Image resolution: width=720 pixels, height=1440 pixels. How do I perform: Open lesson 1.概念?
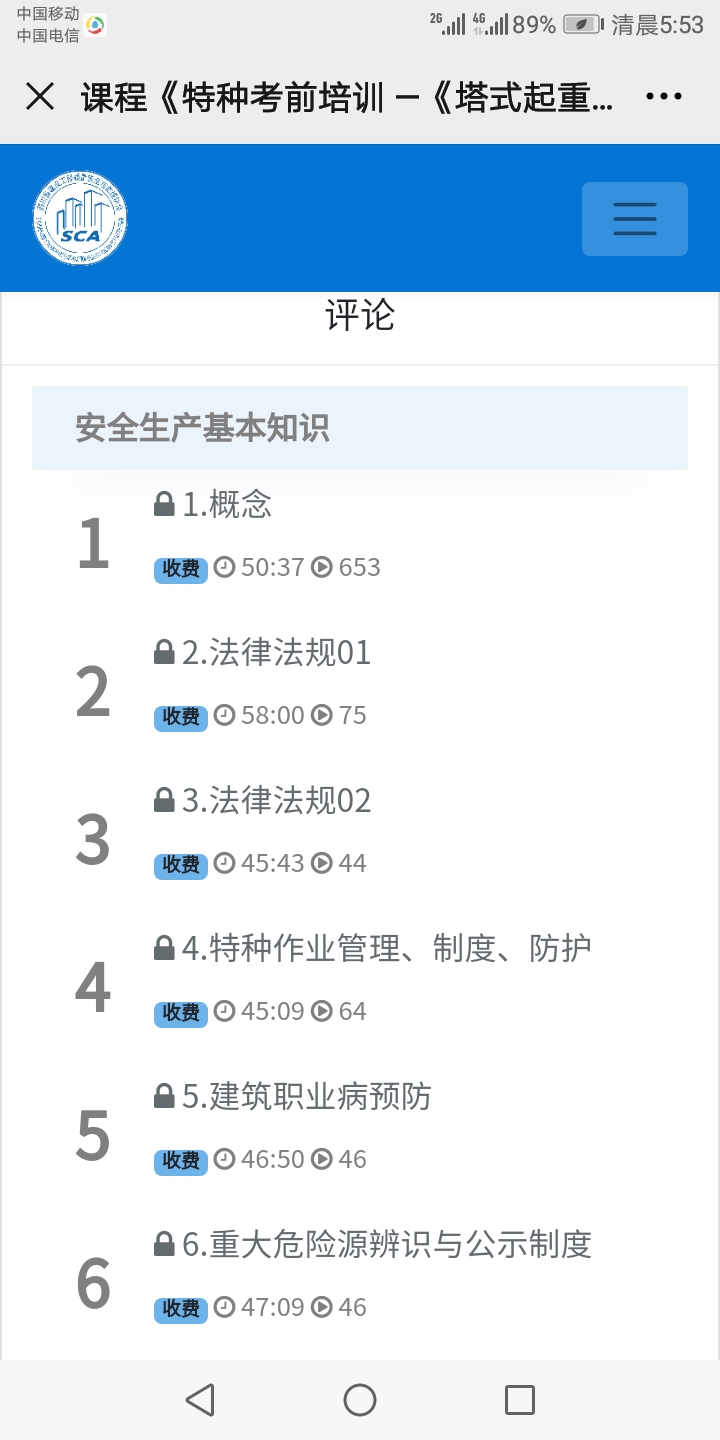point(226,505)
